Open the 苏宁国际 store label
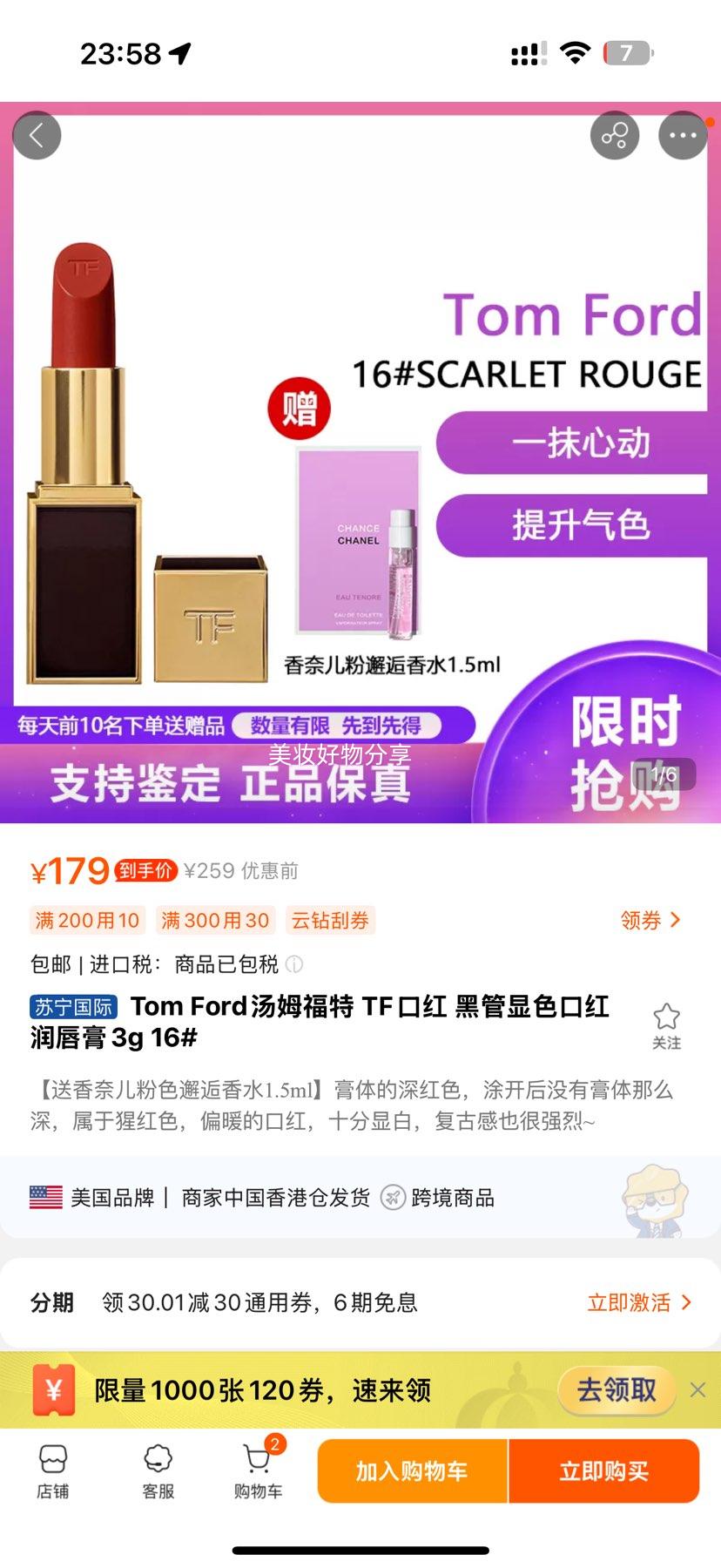 73,1007
